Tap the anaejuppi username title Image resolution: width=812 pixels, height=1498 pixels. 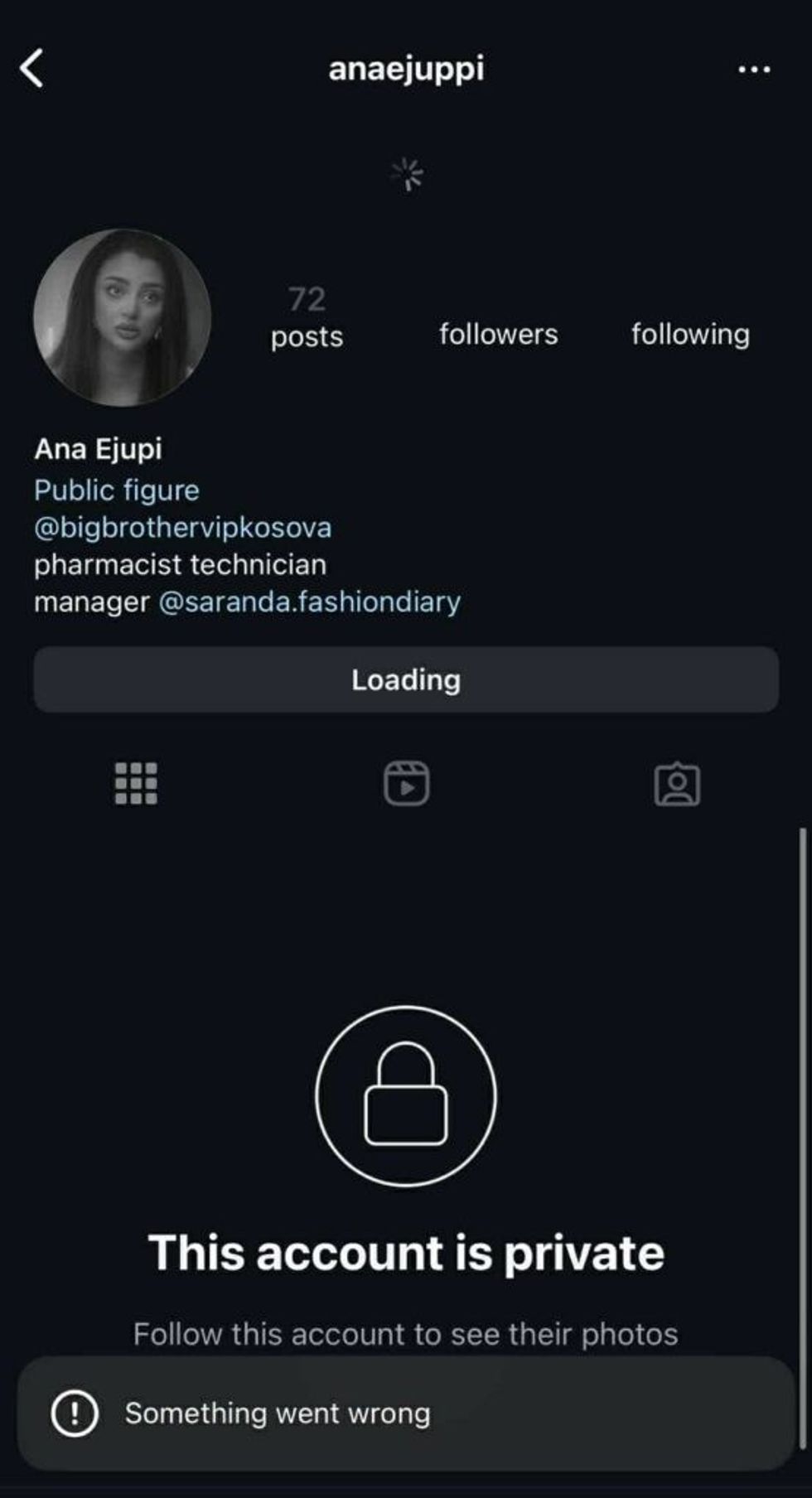click(406, 70)
